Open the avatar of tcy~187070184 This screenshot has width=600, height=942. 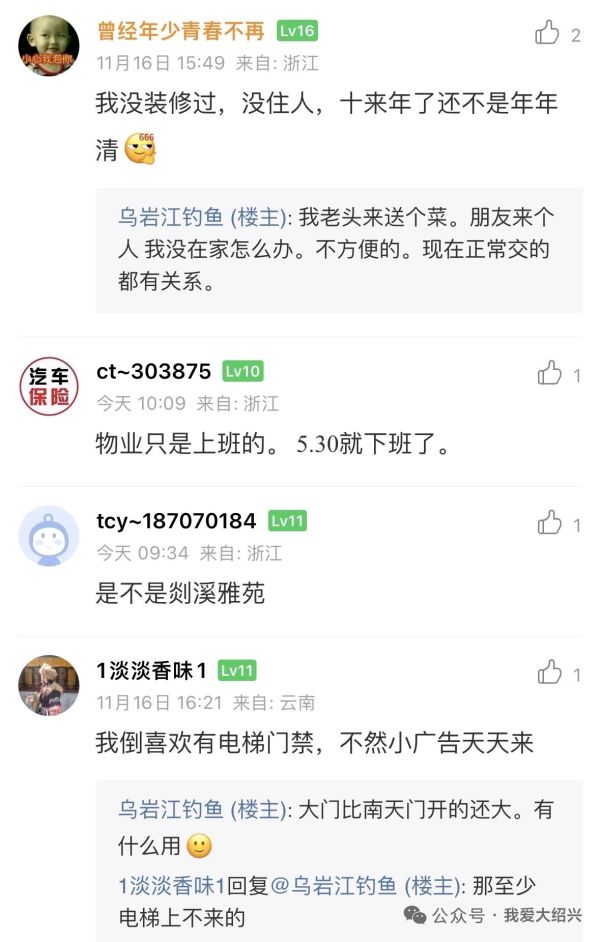[49, 535]
